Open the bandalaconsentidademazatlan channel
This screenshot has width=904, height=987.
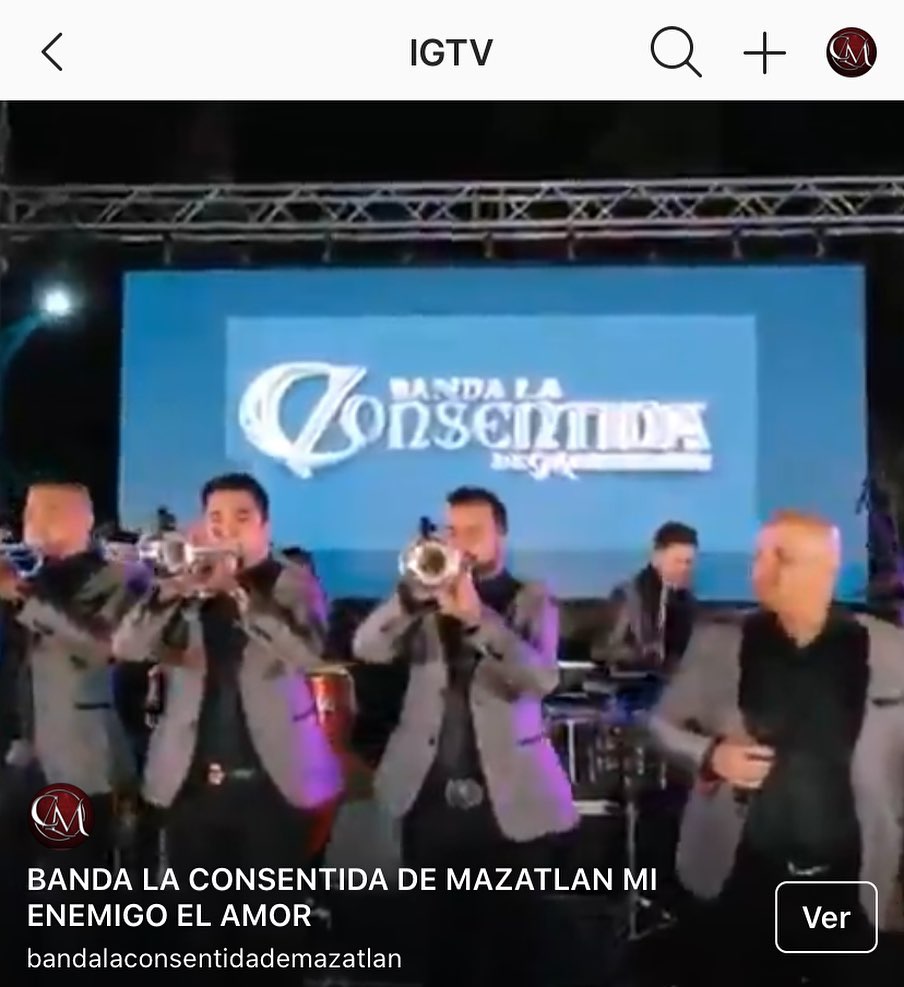[x=214, y=958]
